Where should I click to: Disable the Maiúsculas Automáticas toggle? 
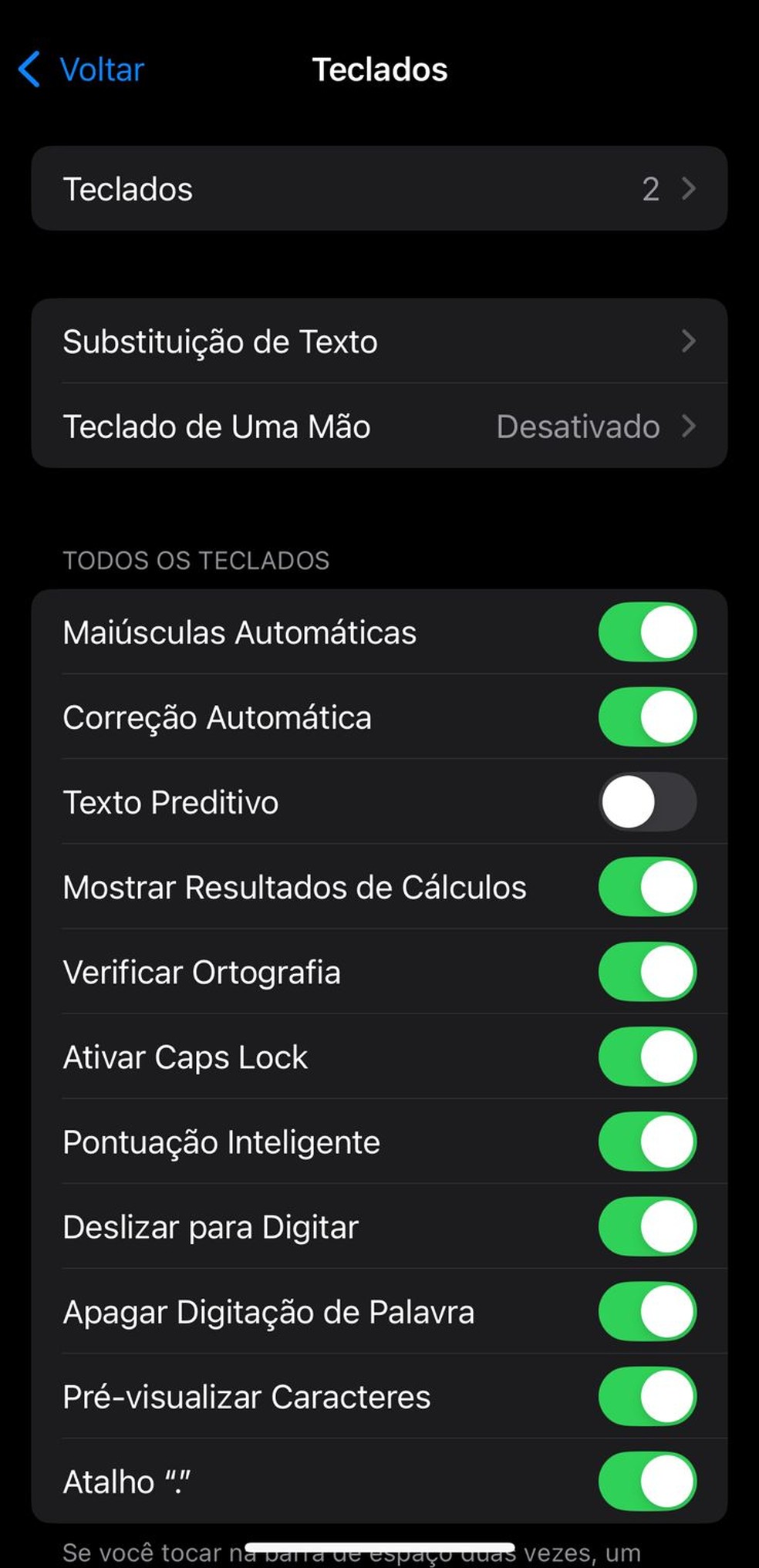pyautogui.click(x=648, y=632)
